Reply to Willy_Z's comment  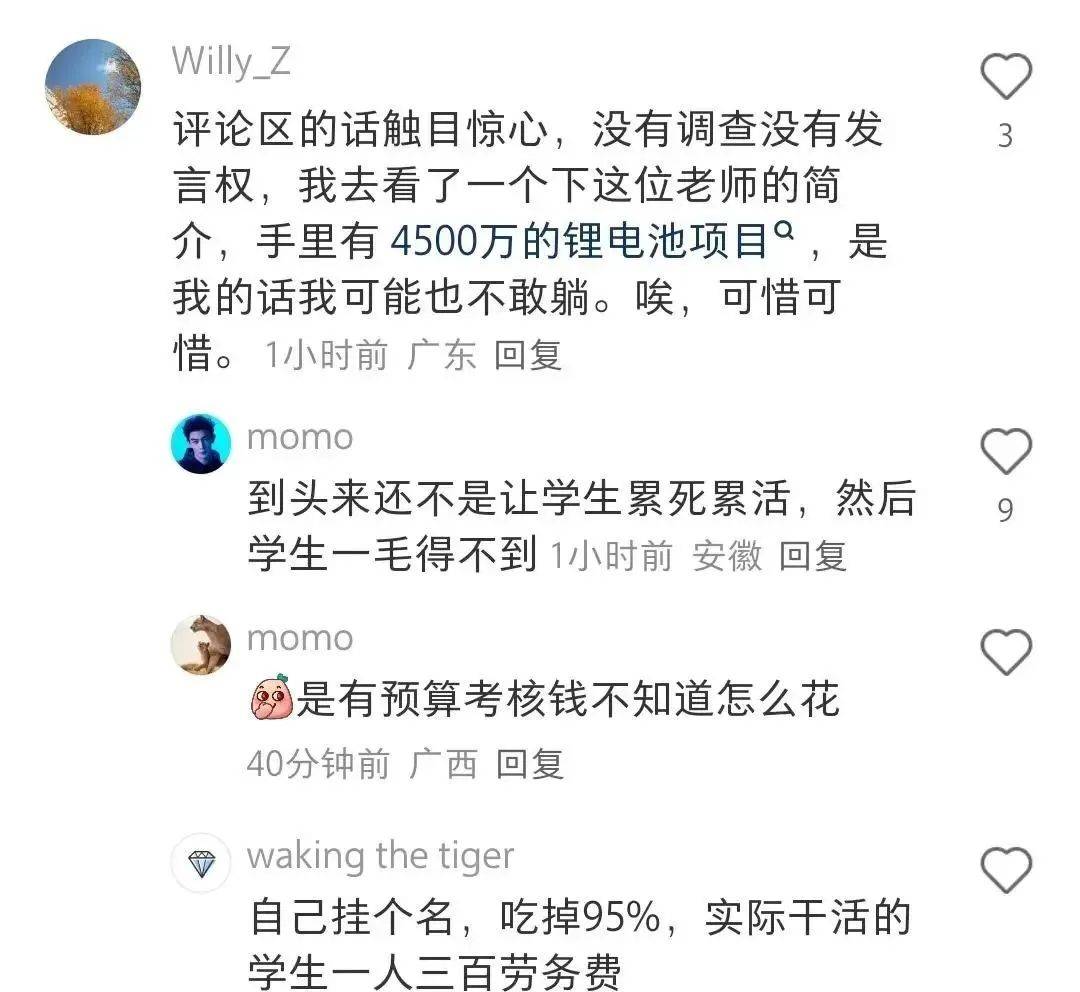click(528, 355)
